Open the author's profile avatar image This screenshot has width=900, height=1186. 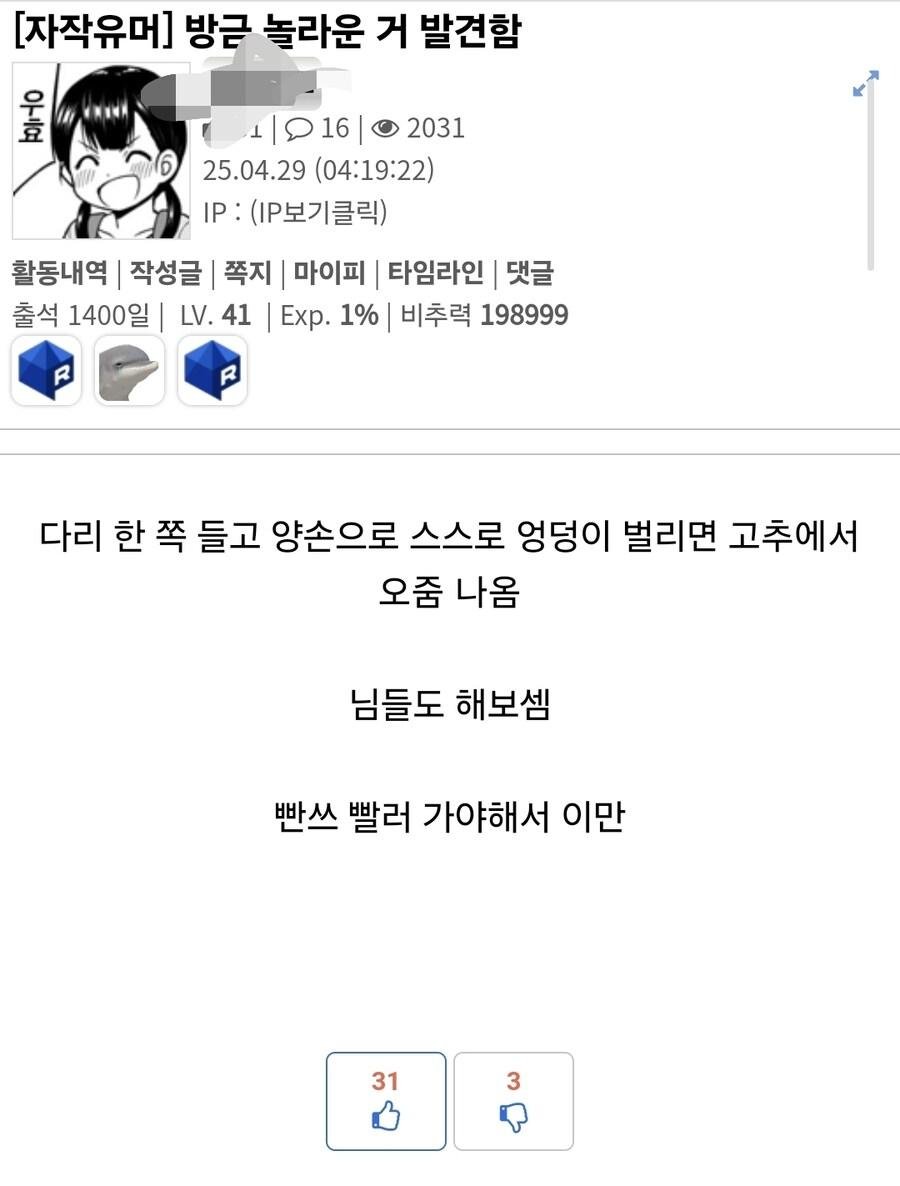(100, 150)
